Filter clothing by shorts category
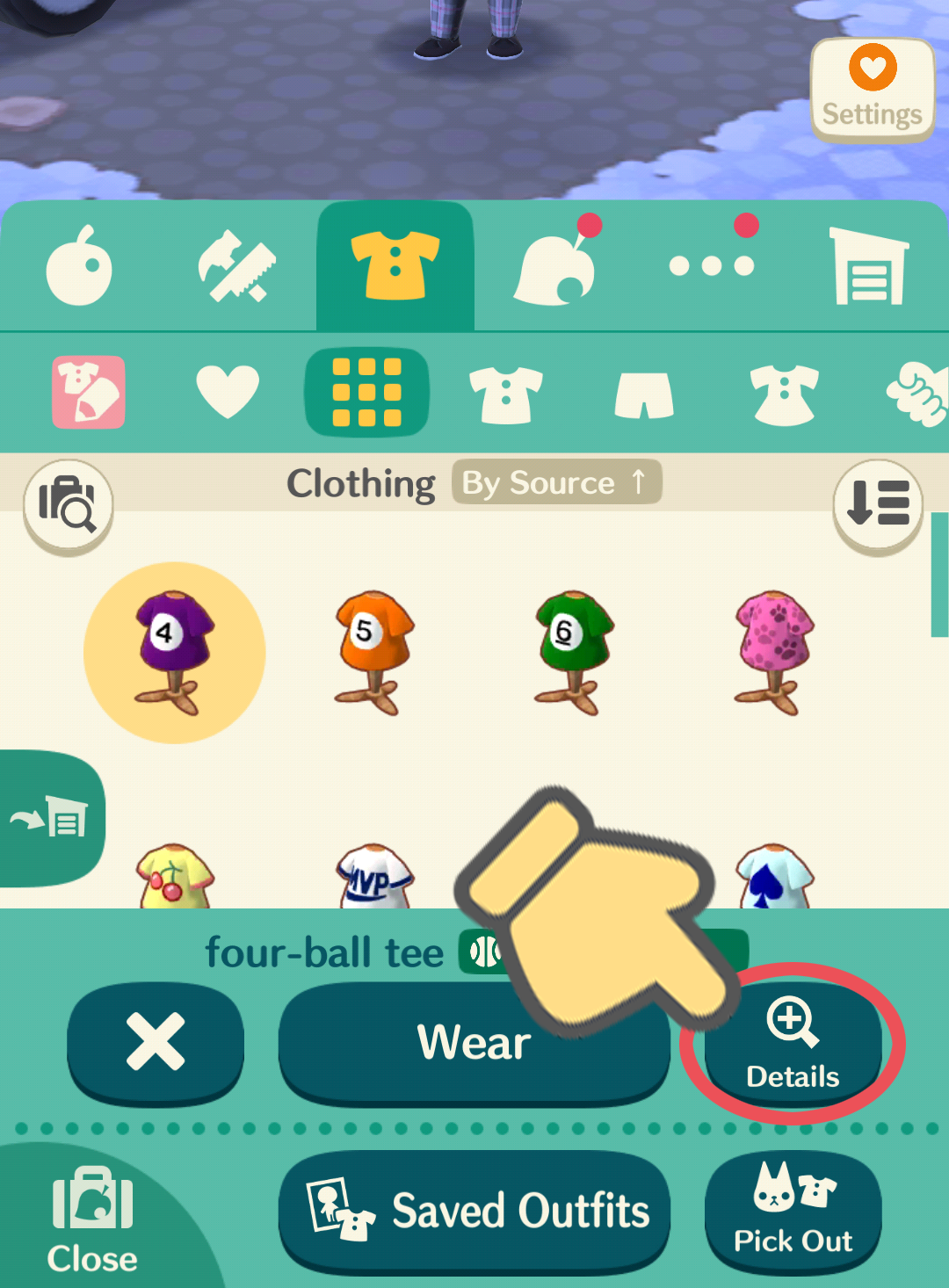 [644, 394]
